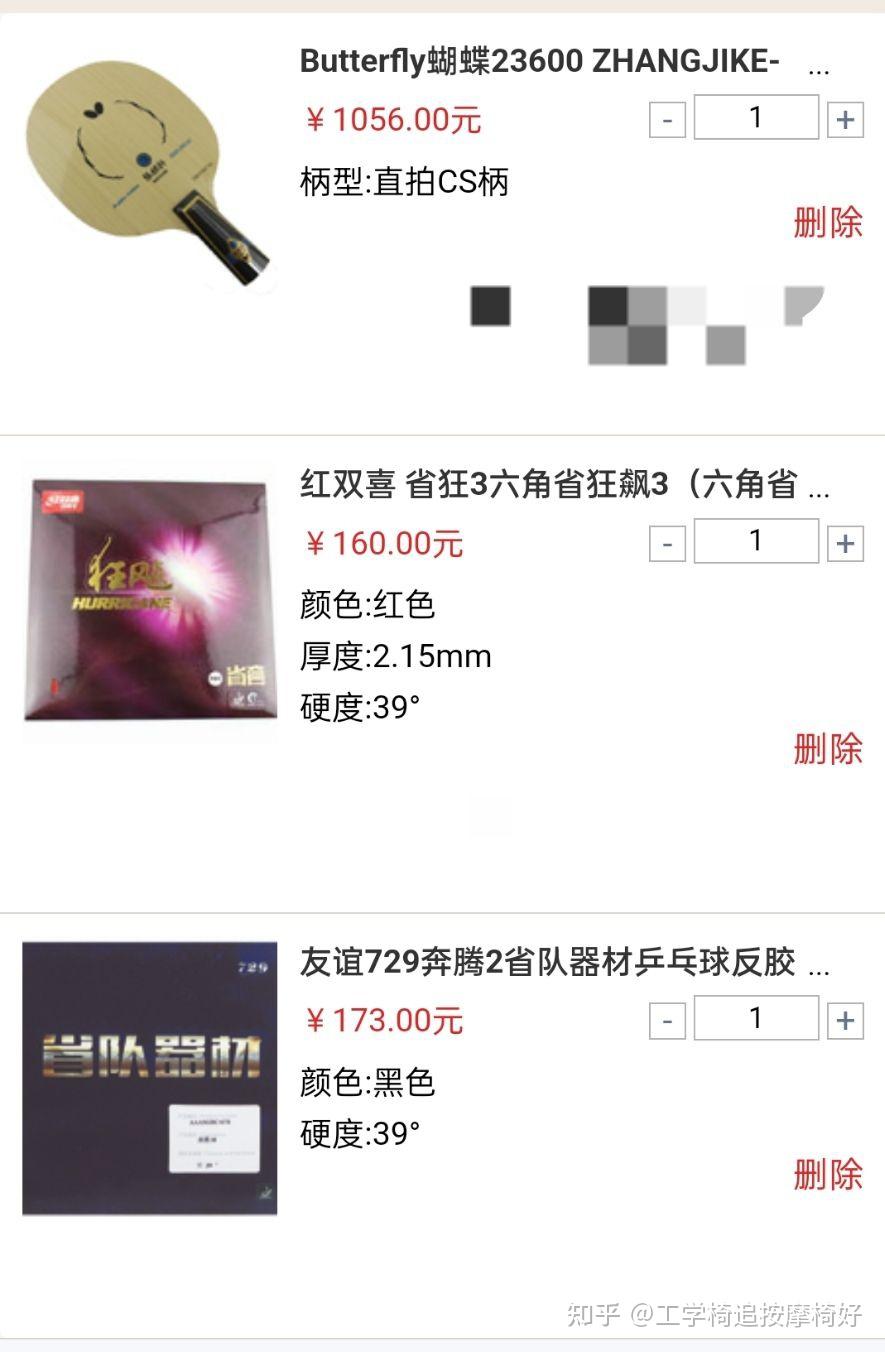Increase 友谊729奔腾2 rubber quantity
Screen dimensions: 885x1352
pyautogui.click(x=845, y=1021)
